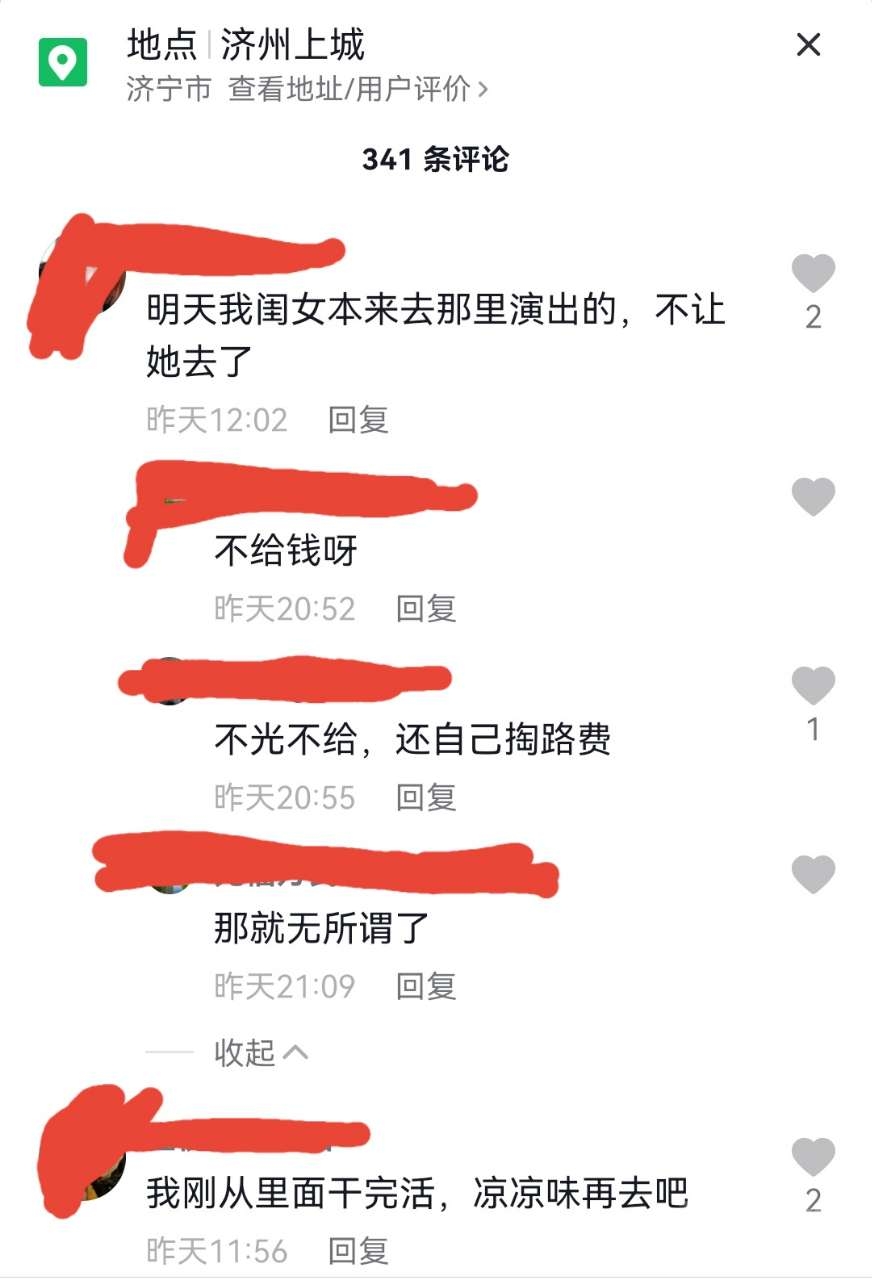Collapse replies with 收起
Screen dimensions: 872x1280
pos(260,1052)
